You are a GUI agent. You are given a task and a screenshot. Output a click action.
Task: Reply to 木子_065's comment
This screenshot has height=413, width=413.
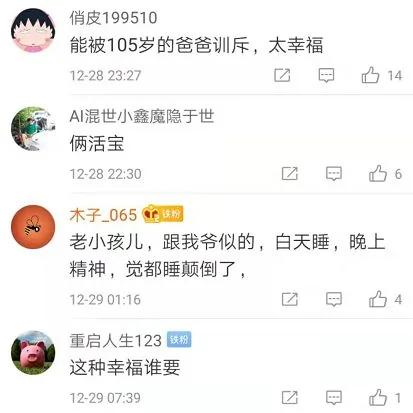(x=334, y=299)
